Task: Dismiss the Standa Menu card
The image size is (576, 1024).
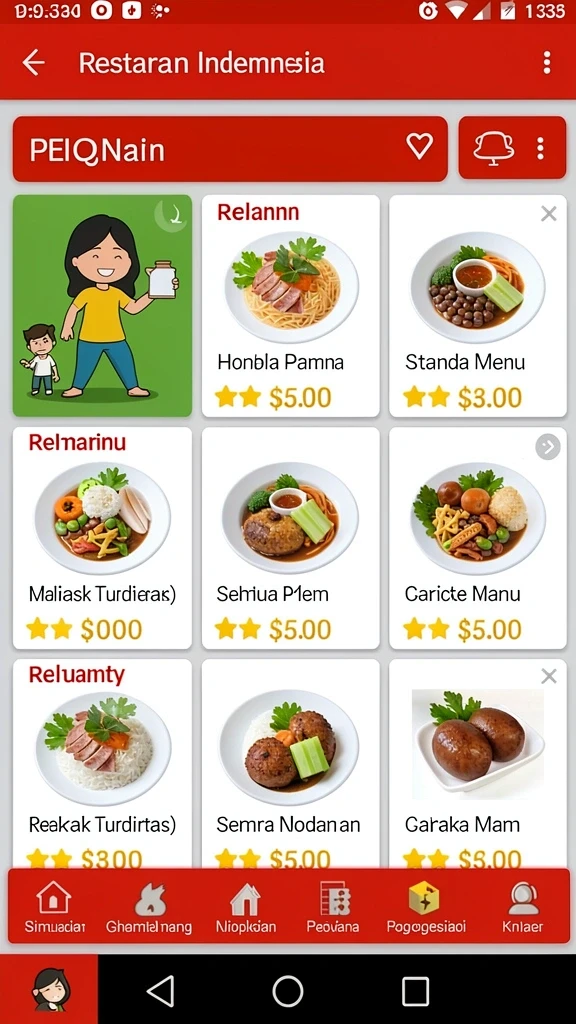Action: tap(549, 214)
